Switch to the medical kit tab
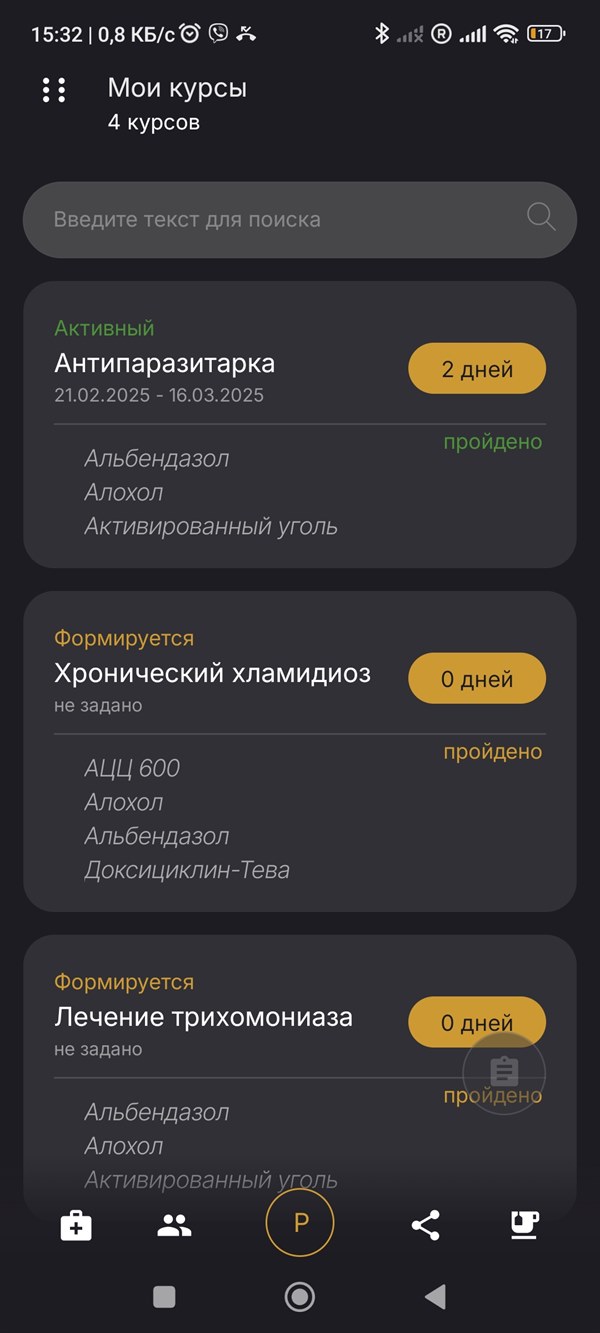Screen dimensions: 600x1333 (76, 1225)
